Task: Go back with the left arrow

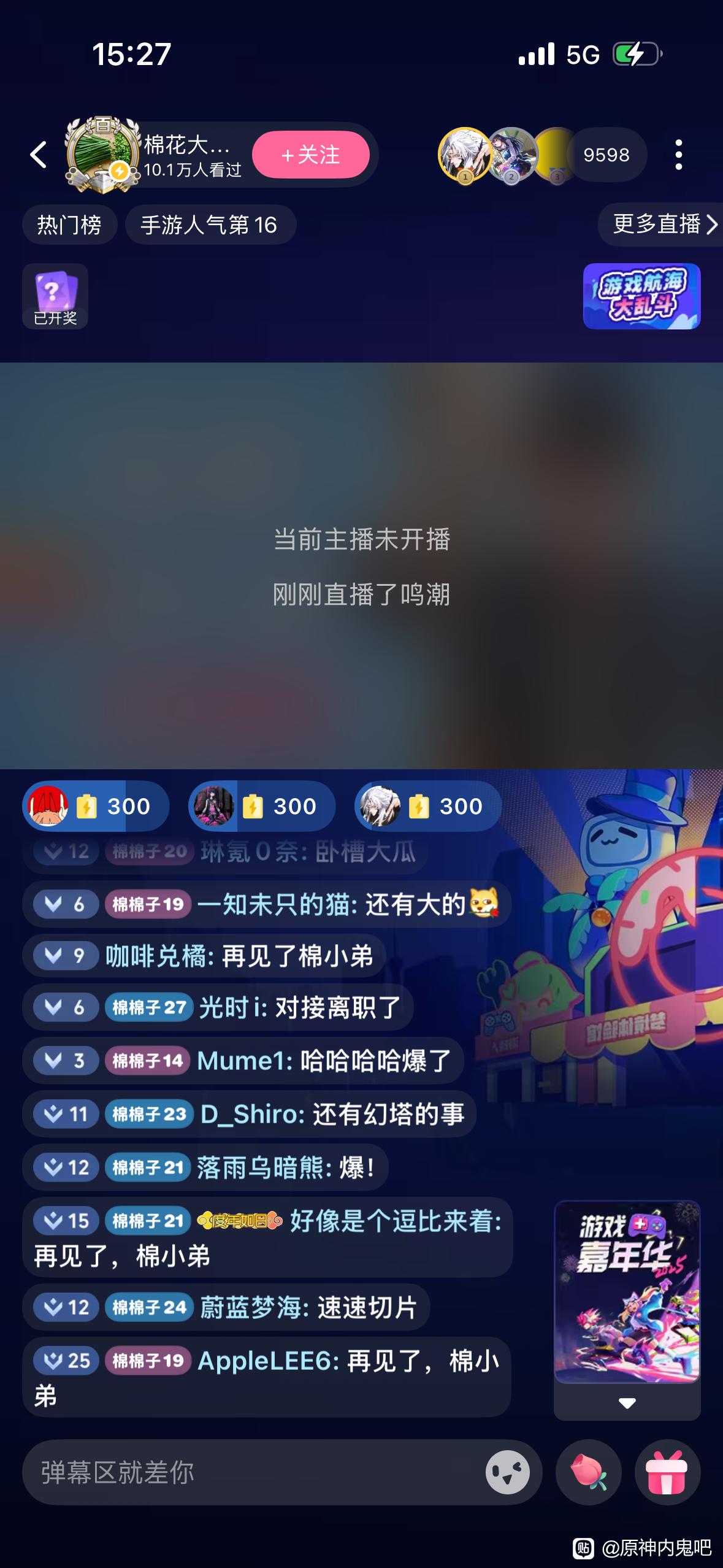Action: coord(39,155)
